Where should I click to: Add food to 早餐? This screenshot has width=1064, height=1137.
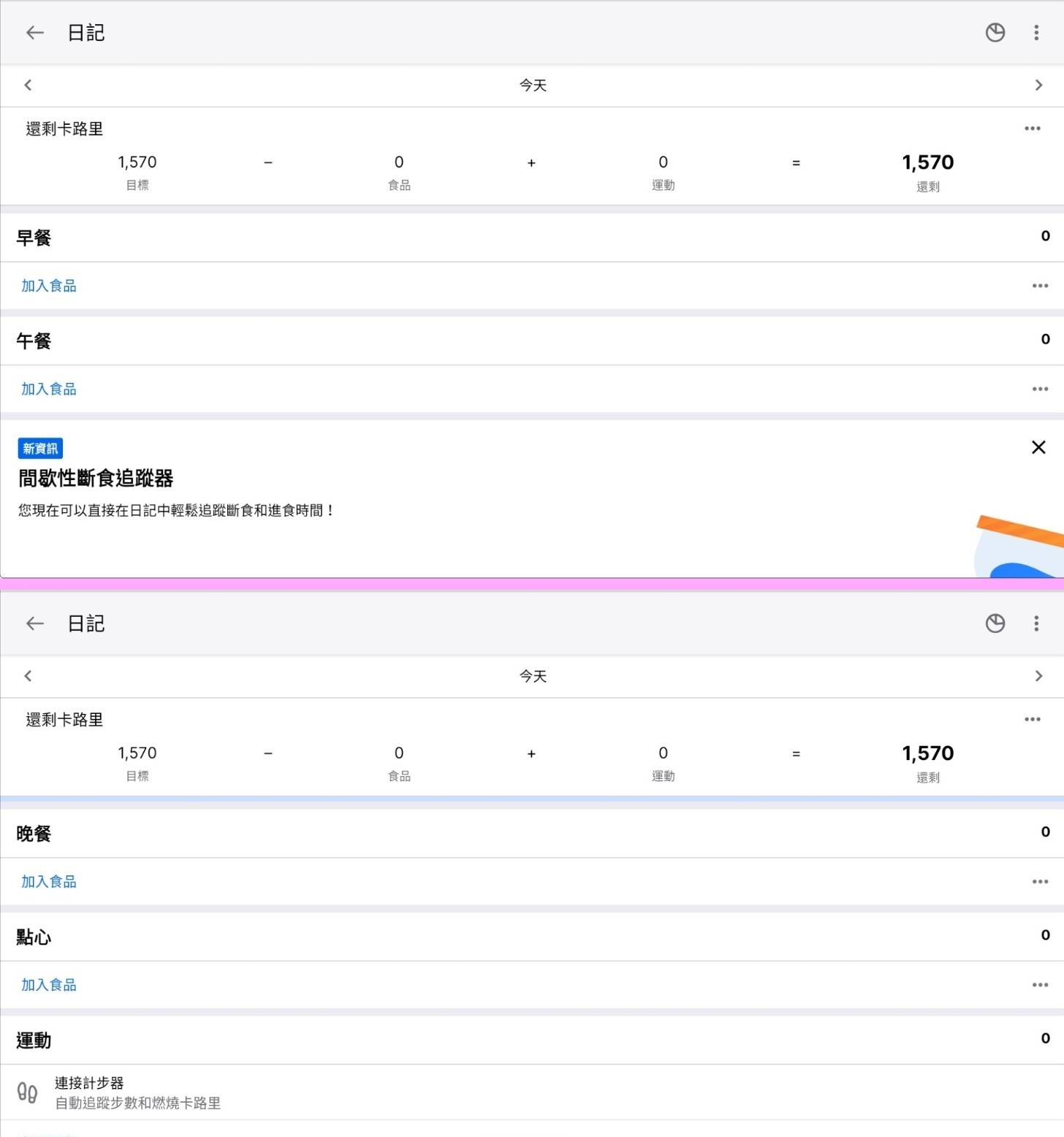pos(49,286)
